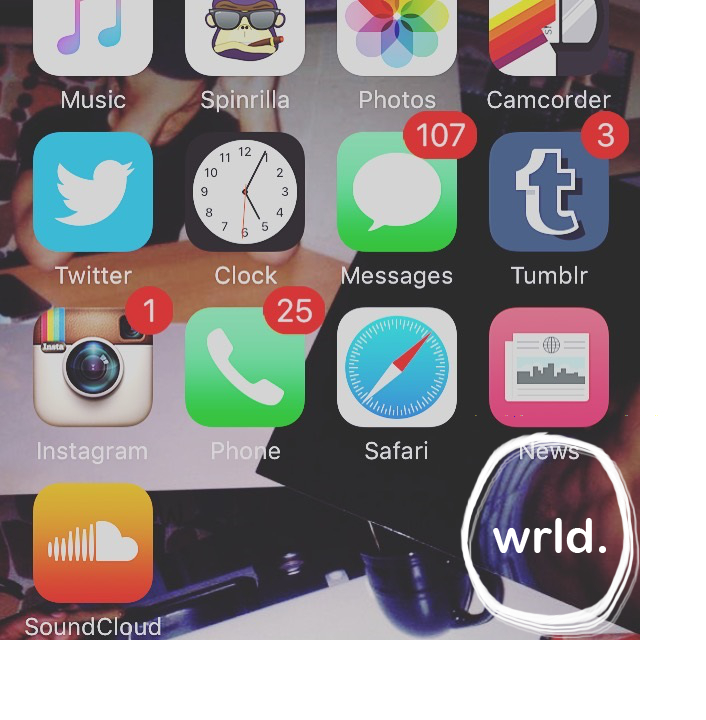
Task: Open the News app
Action: 549,367
